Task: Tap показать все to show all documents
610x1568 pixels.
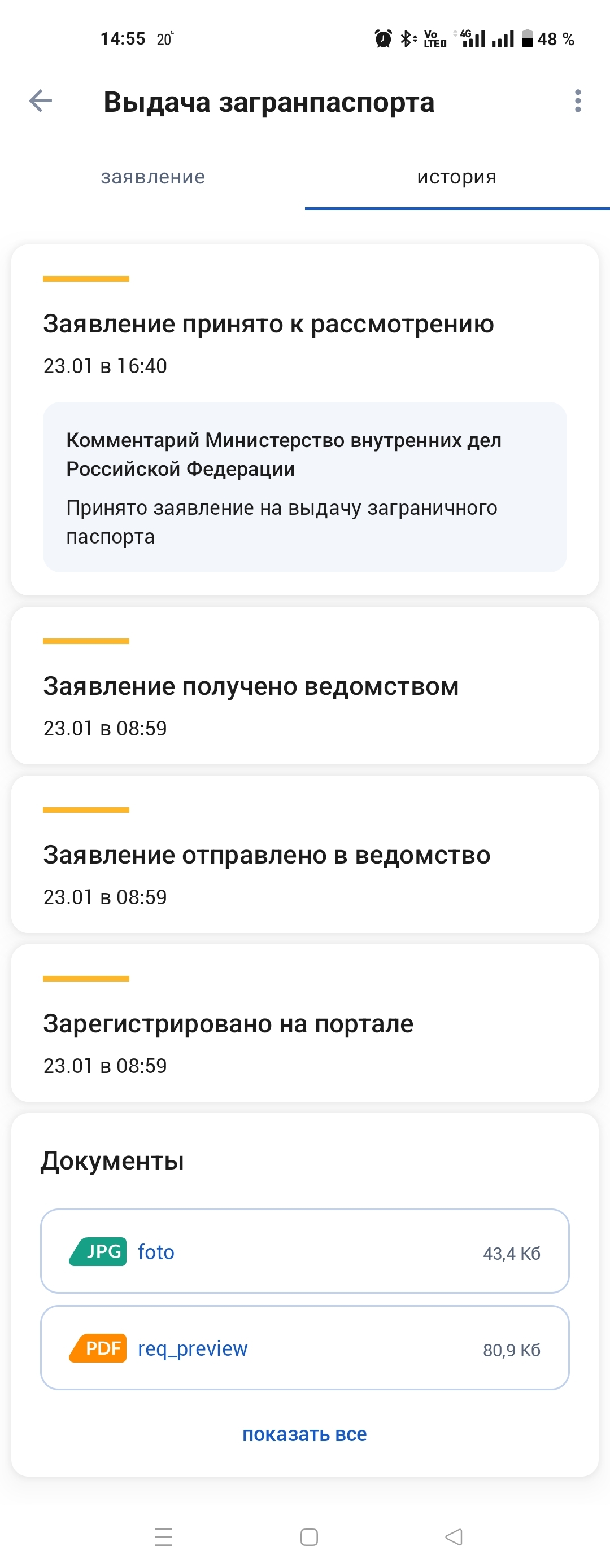Action: [x=304, y=1434]
